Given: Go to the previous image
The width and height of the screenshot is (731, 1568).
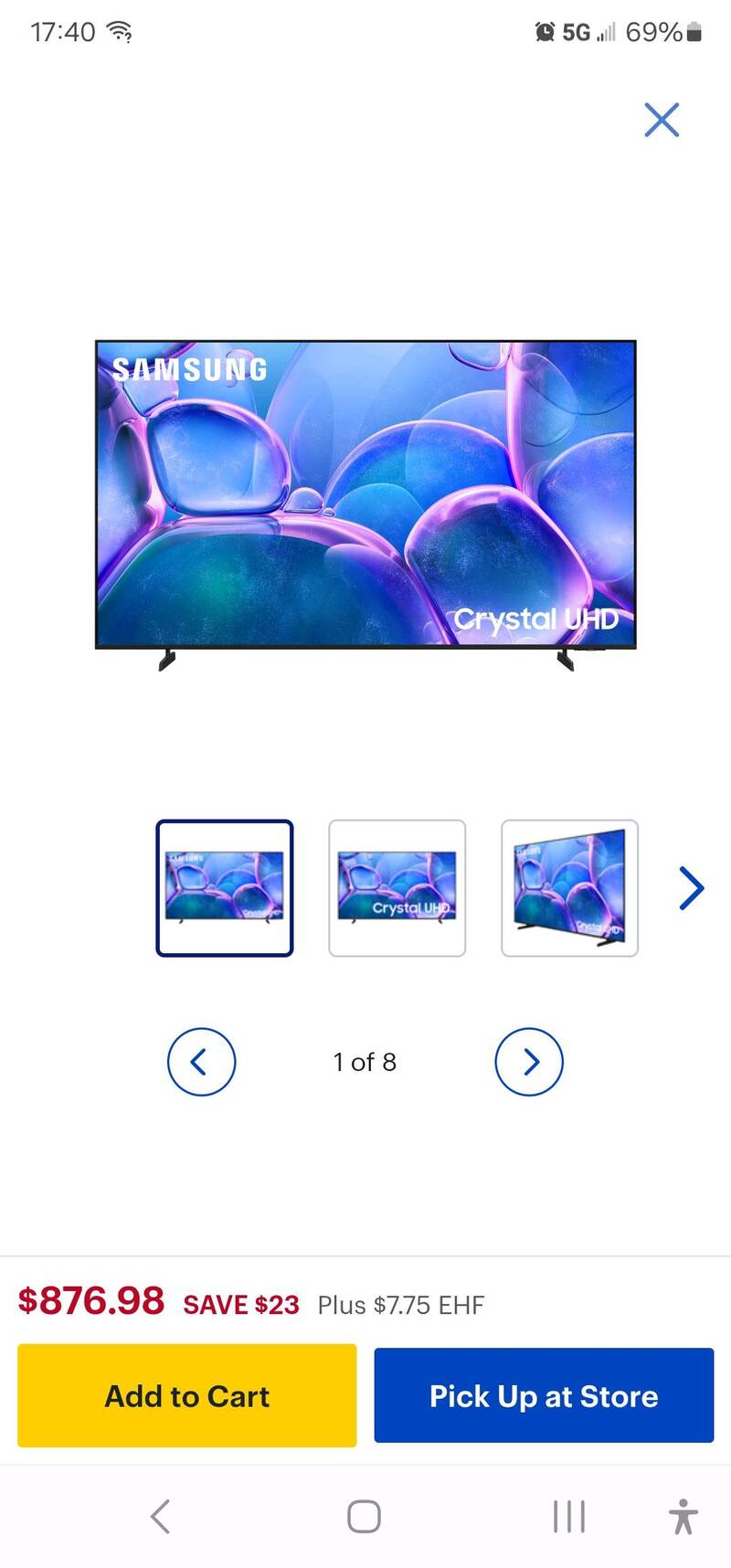Looking at the screenshot, I should point(201,1062).
